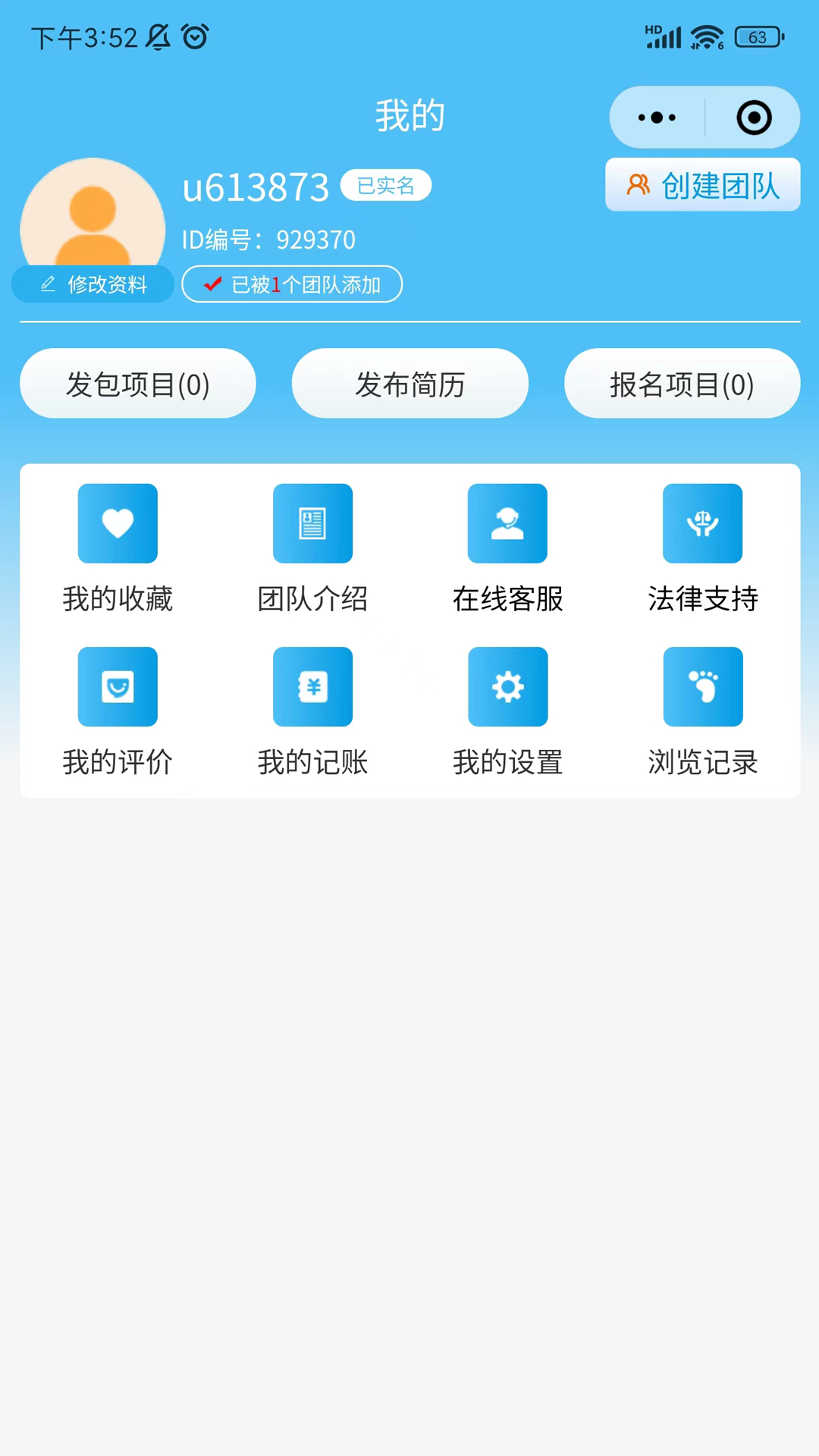Open 我的设置 settings gear icon
The width and height of the screenshot is (819, 1456).
tap(507, 686)
